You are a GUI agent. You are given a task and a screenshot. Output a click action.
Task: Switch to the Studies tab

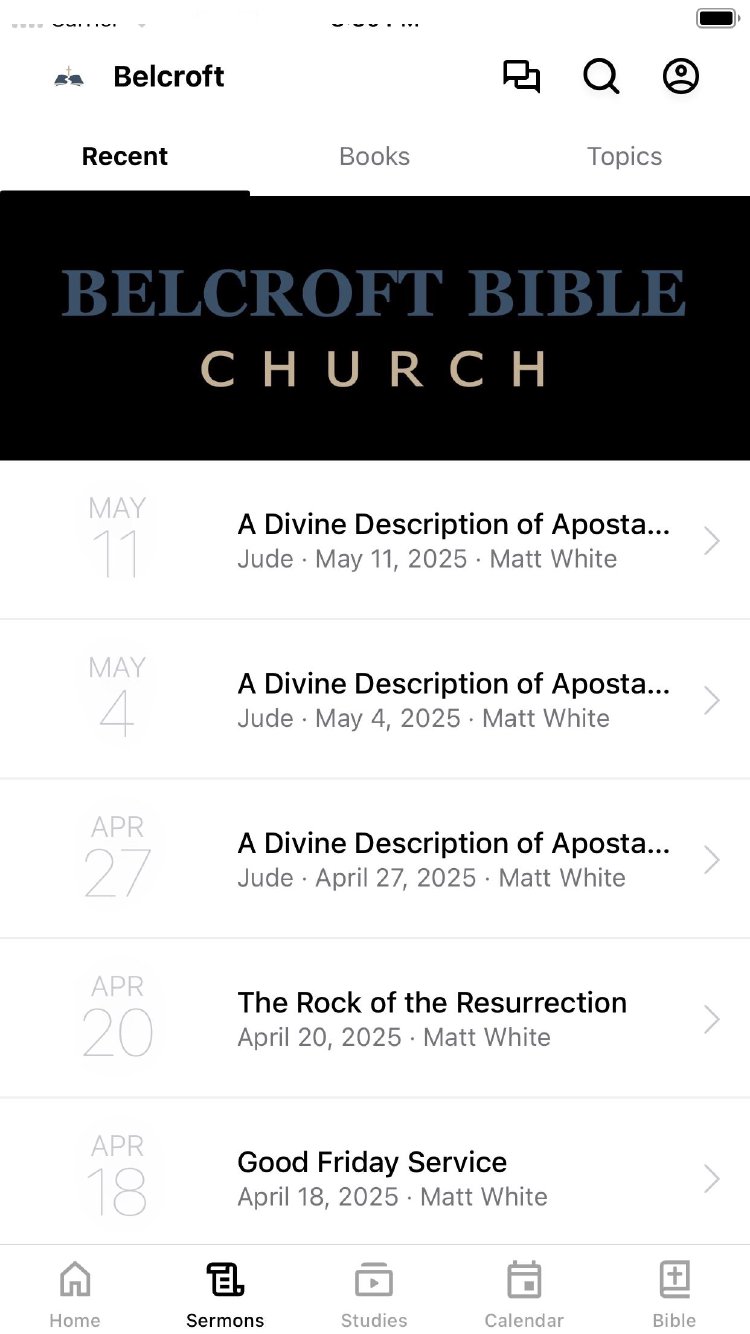click(x=374, y=1293)
